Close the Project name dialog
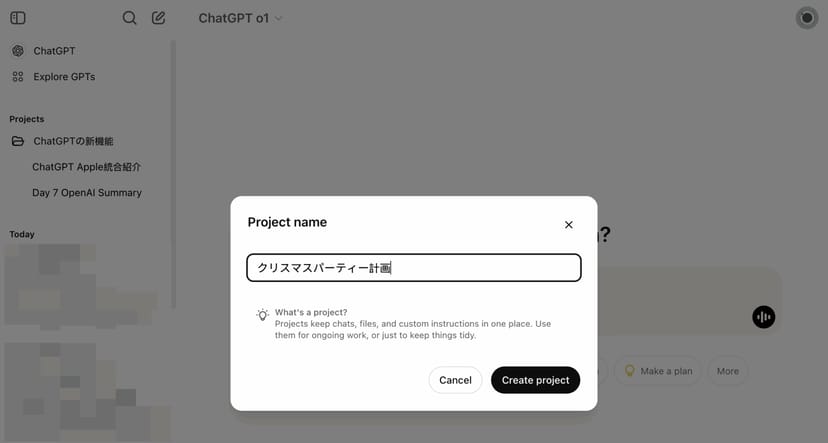The image size is (828, 443). [x=569, y=225]
